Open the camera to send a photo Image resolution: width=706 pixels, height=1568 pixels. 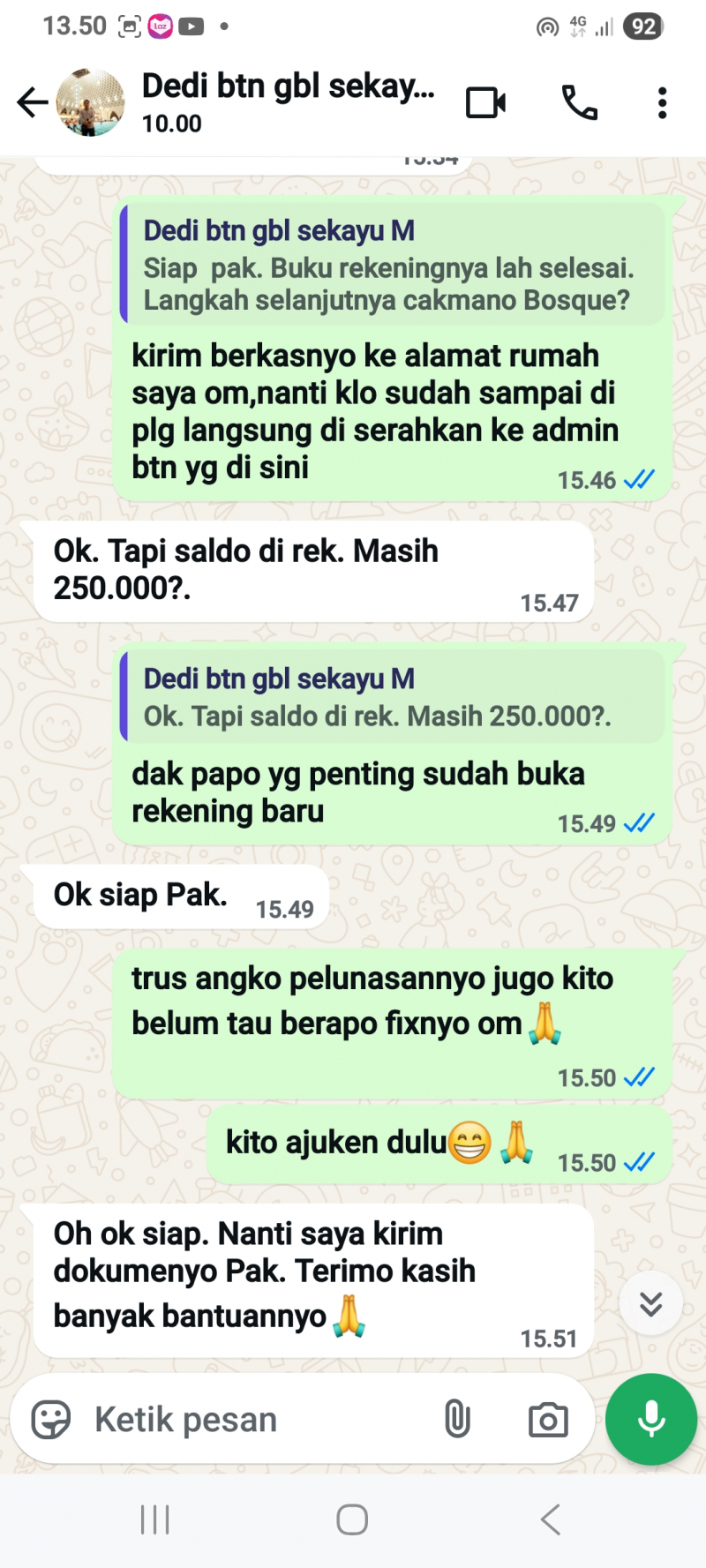click(546, 1418)
